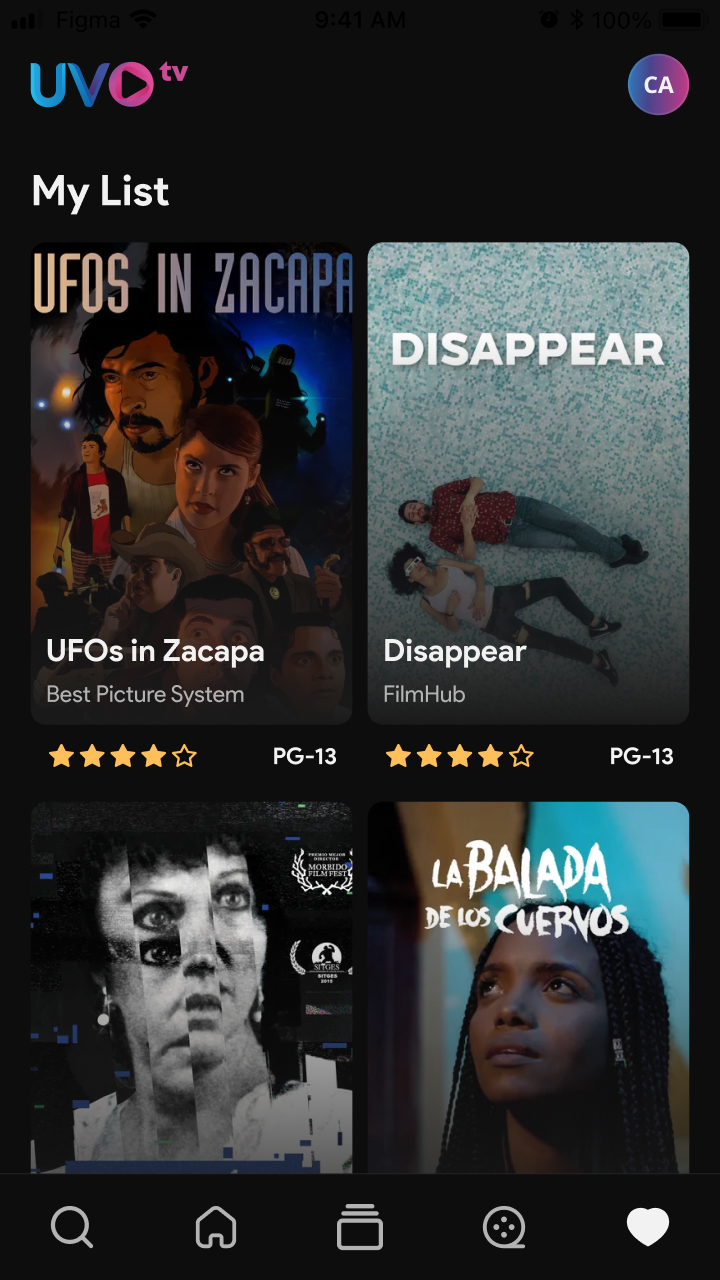This screenshot has height=1280, width=720.
Task: Select the movies film-reel icon in bottom navigation
Action: pos(504,1228)
